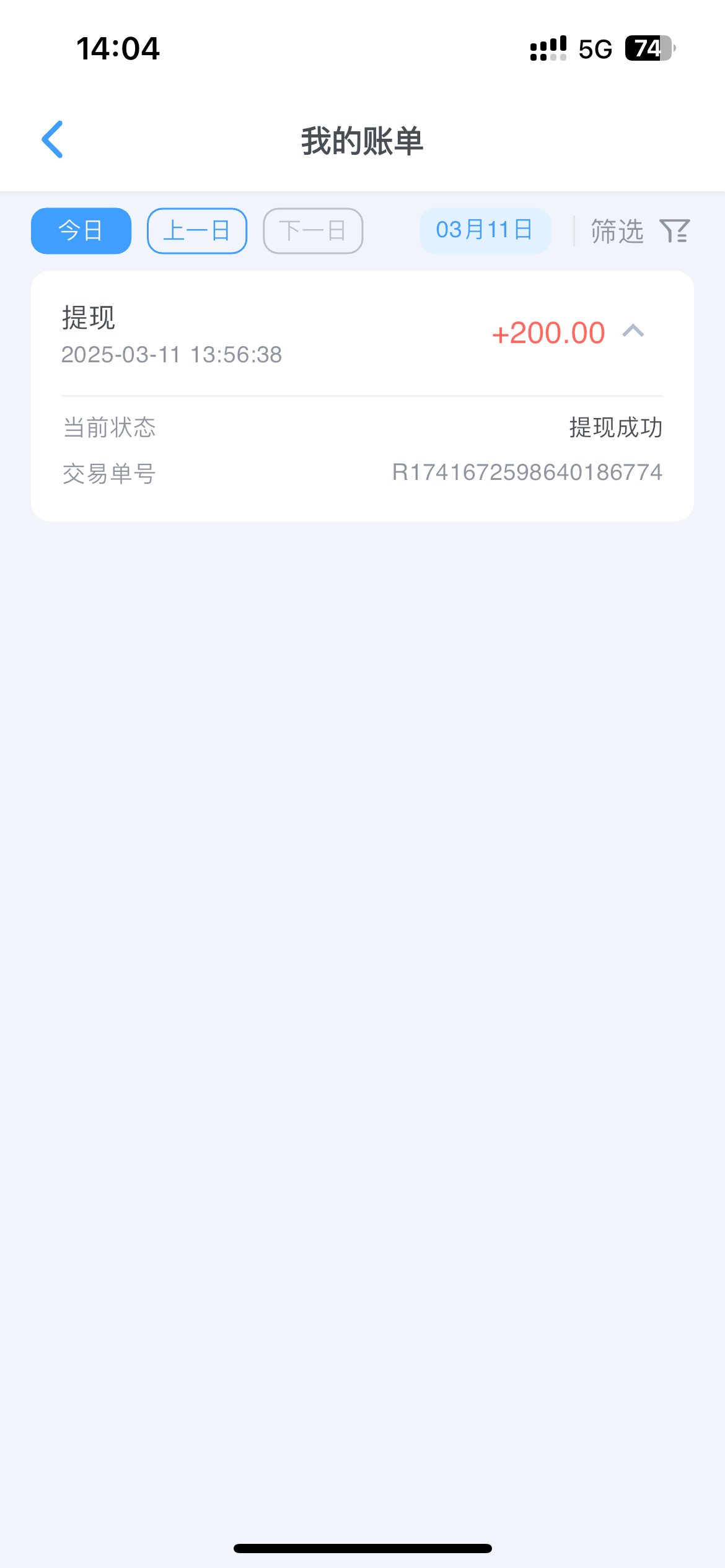Select the 今日 button

81,231
